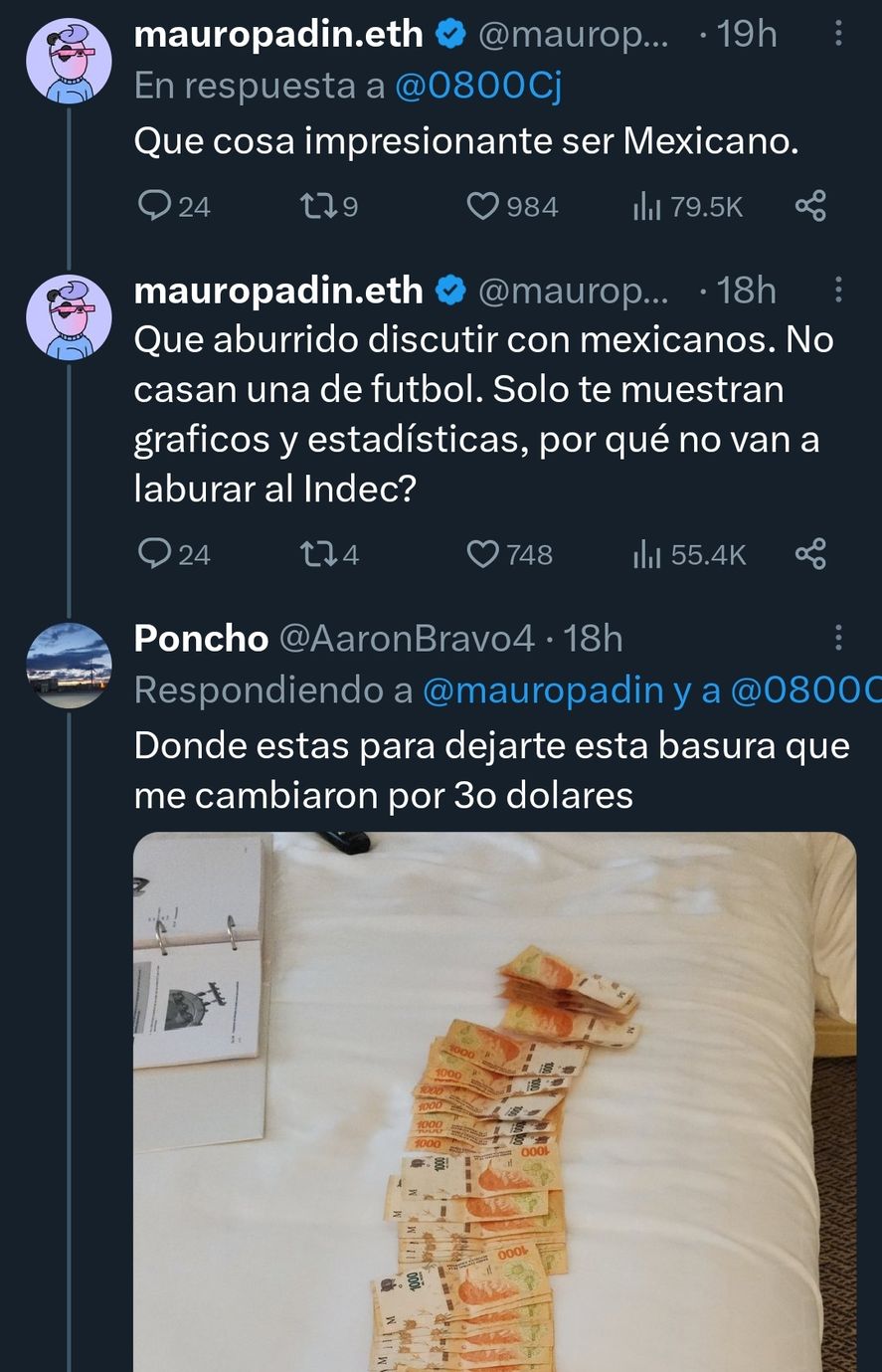Open Poncho's profile picture
This screenshot has width=882, height=1372.
point(68,664)
